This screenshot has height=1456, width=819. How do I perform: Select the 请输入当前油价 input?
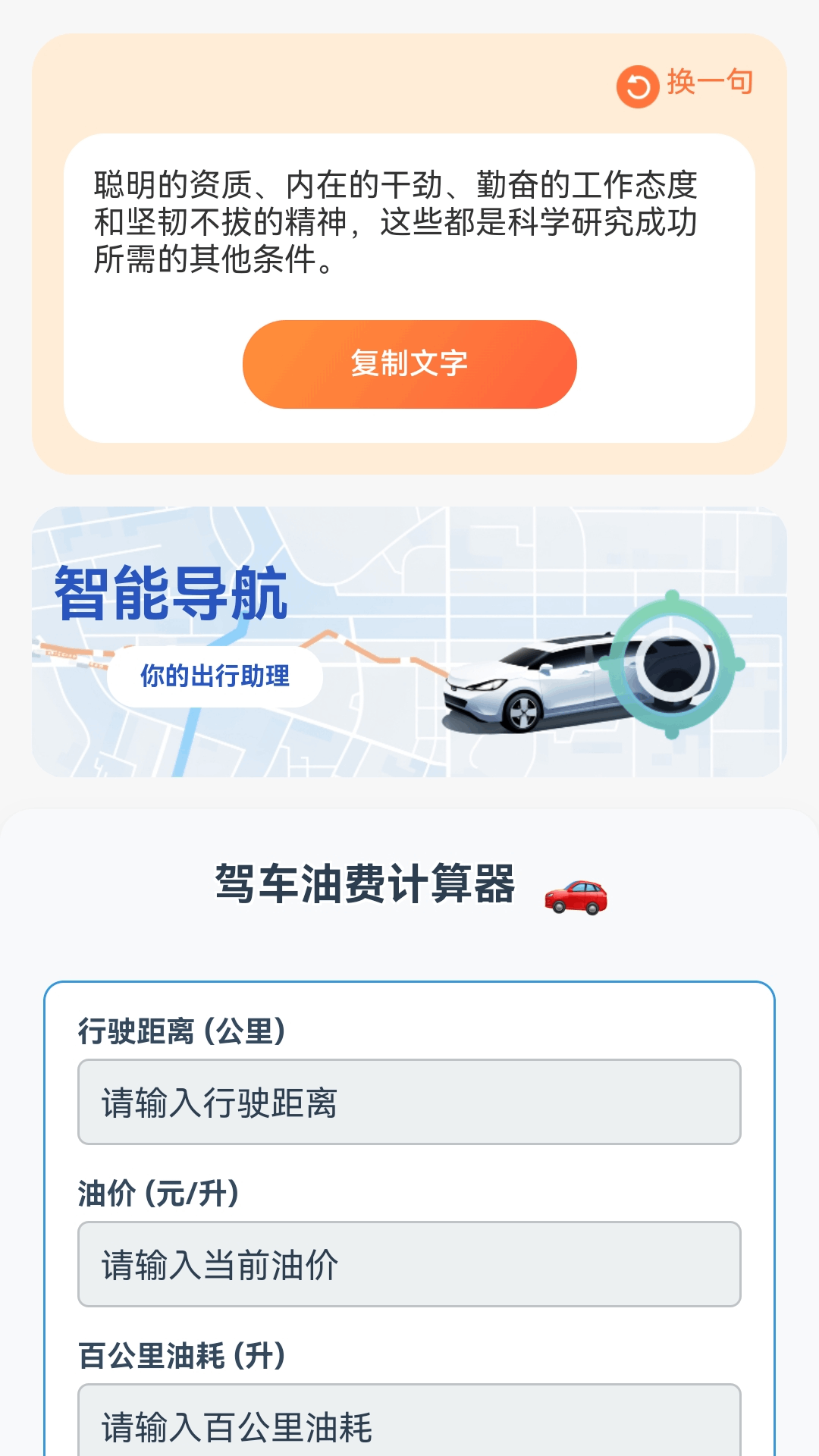(x=409, y=1264)
